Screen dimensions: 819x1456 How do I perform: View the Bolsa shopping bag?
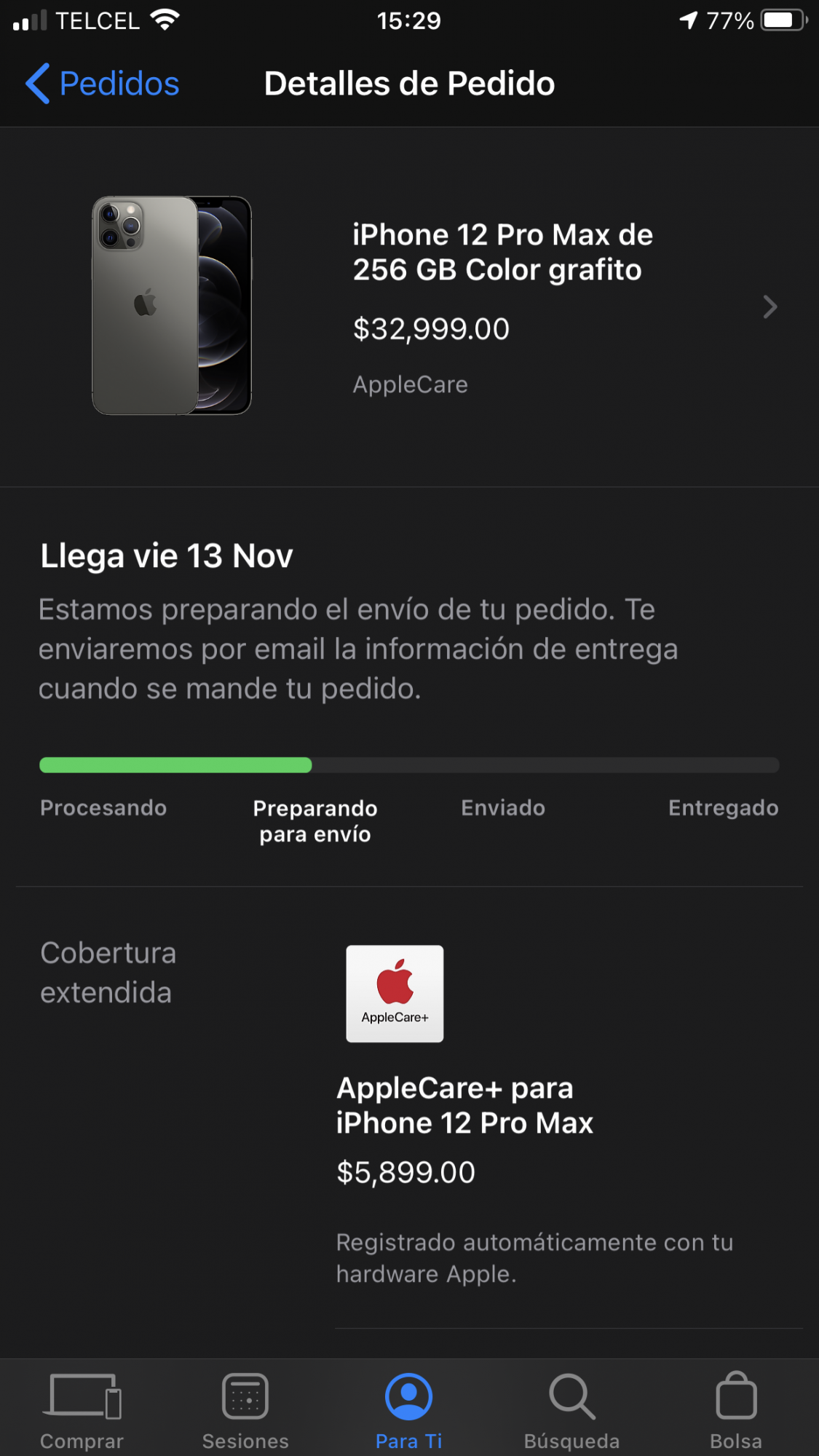coord(736,1409)
